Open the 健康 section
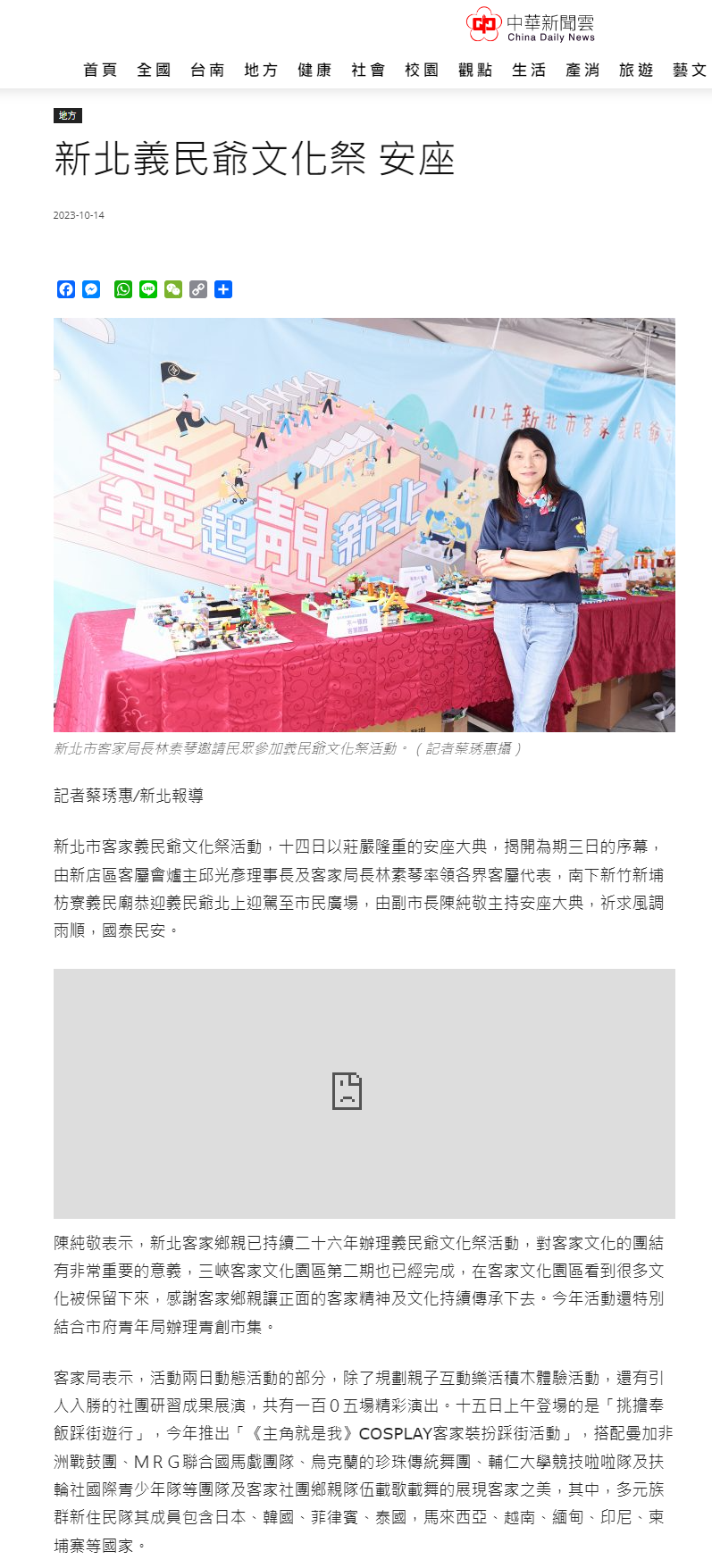712x1568 pixels. (x=314, y=70)
